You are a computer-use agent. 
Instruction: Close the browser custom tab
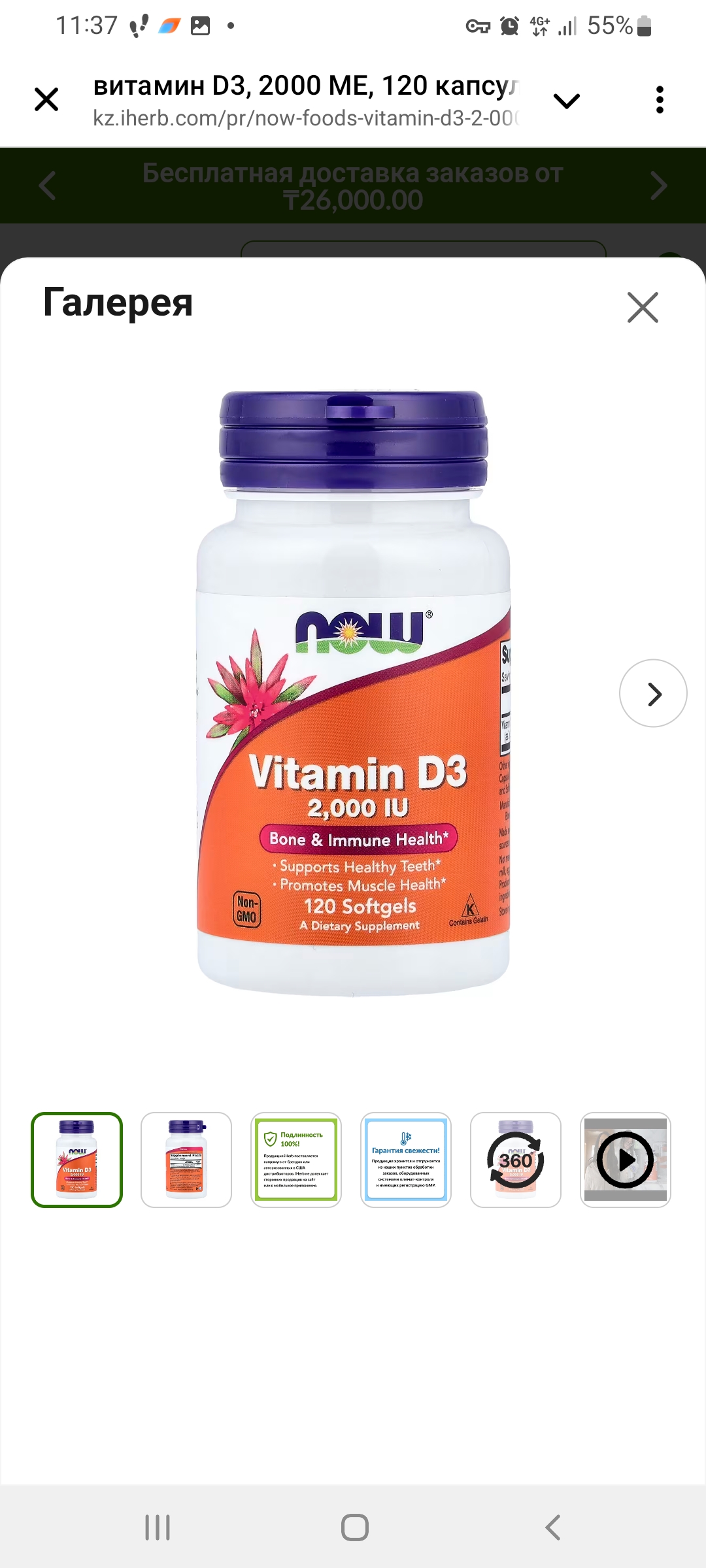coord(46,100)
